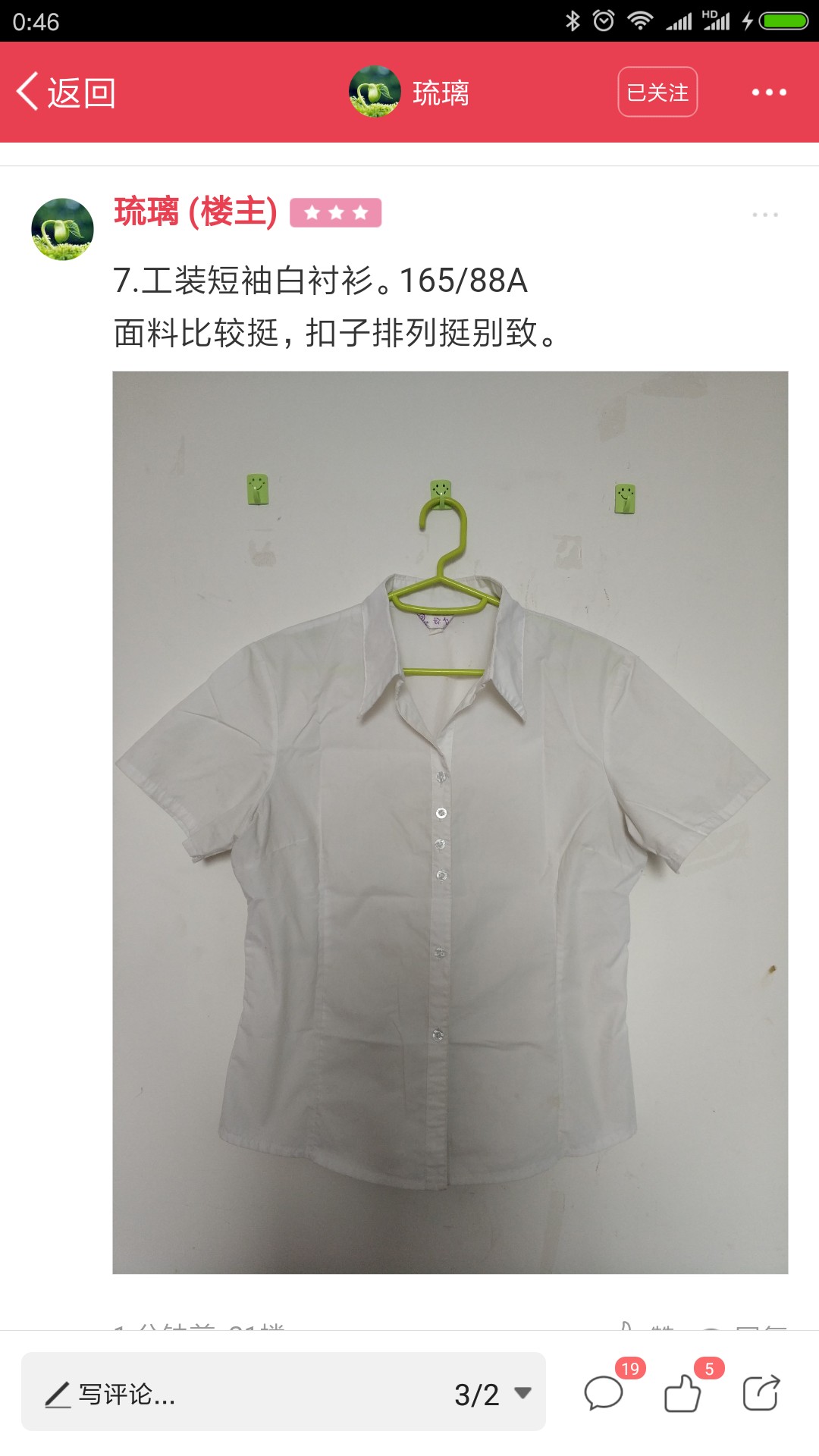Enlarge the white shirt photo
This screenshot has width=819, height=1456.
450,822
